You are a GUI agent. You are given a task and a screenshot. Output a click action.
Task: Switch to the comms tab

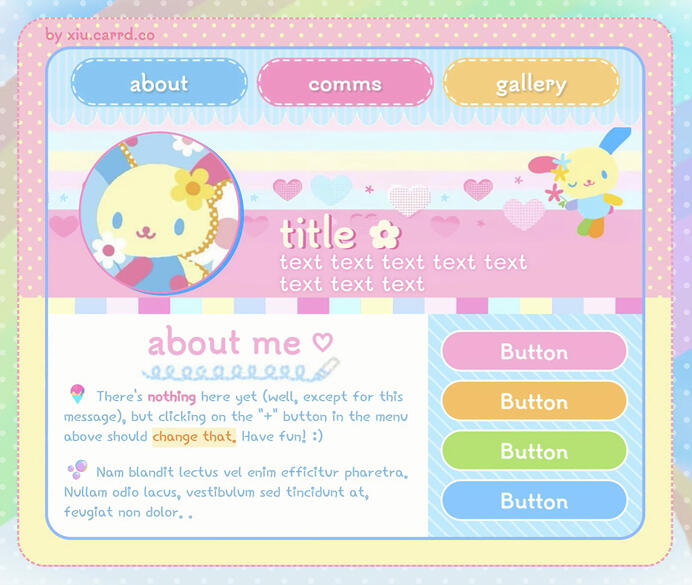tap(345, 83)
